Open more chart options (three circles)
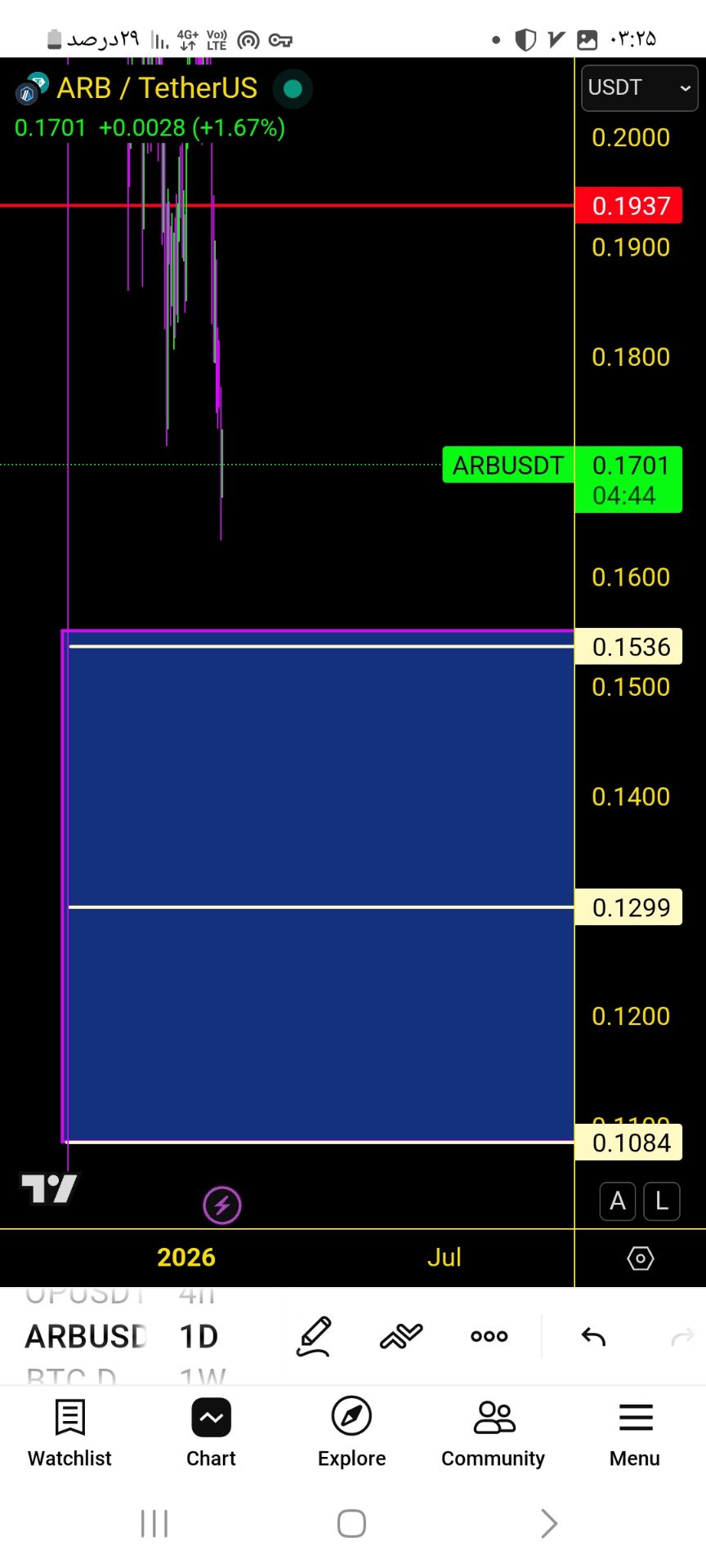 click(489, 1336)
